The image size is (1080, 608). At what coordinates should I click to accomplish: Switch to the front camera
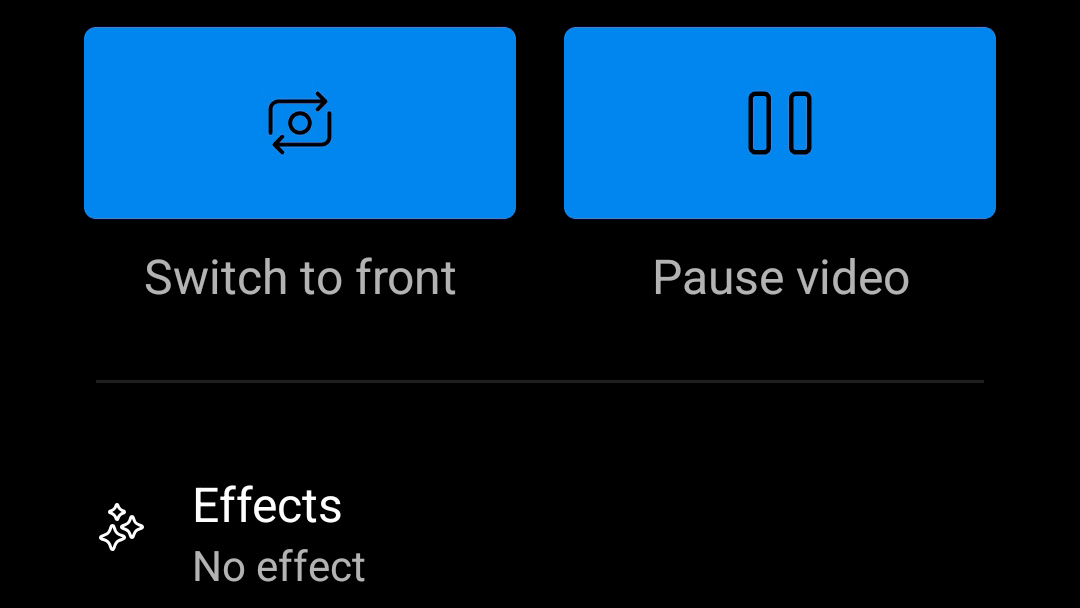(x=300, y=123)
